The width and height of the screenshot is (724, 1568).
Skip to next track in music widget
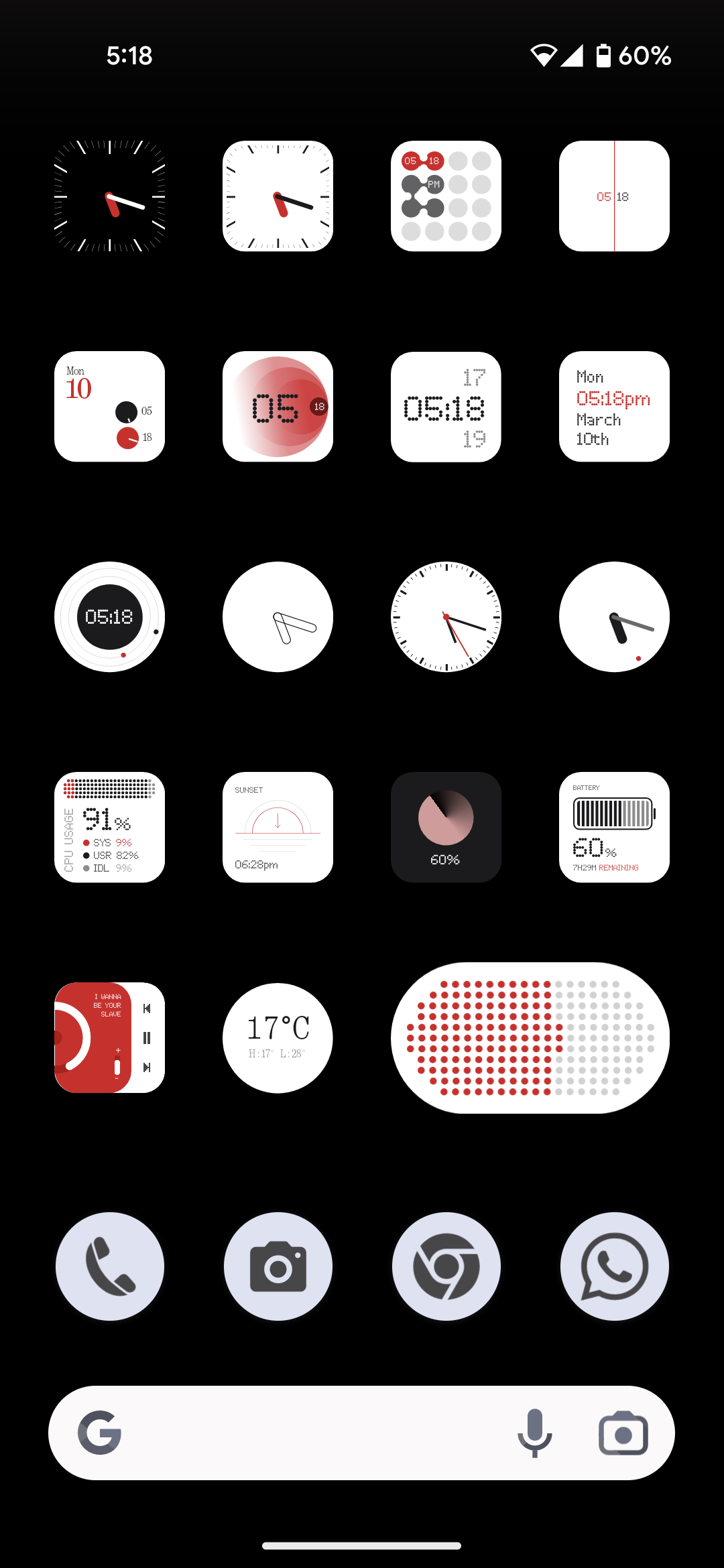pyautogui.click(x=147, y=1067)
